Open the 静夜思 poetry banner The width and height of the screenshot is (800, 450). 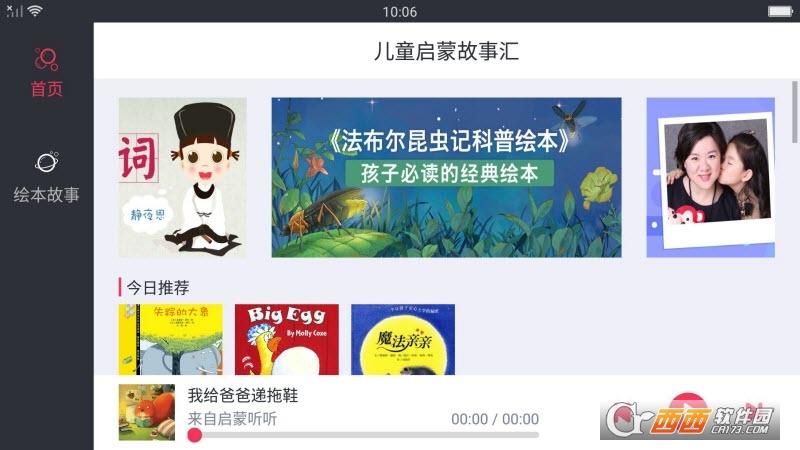[182, 177]
